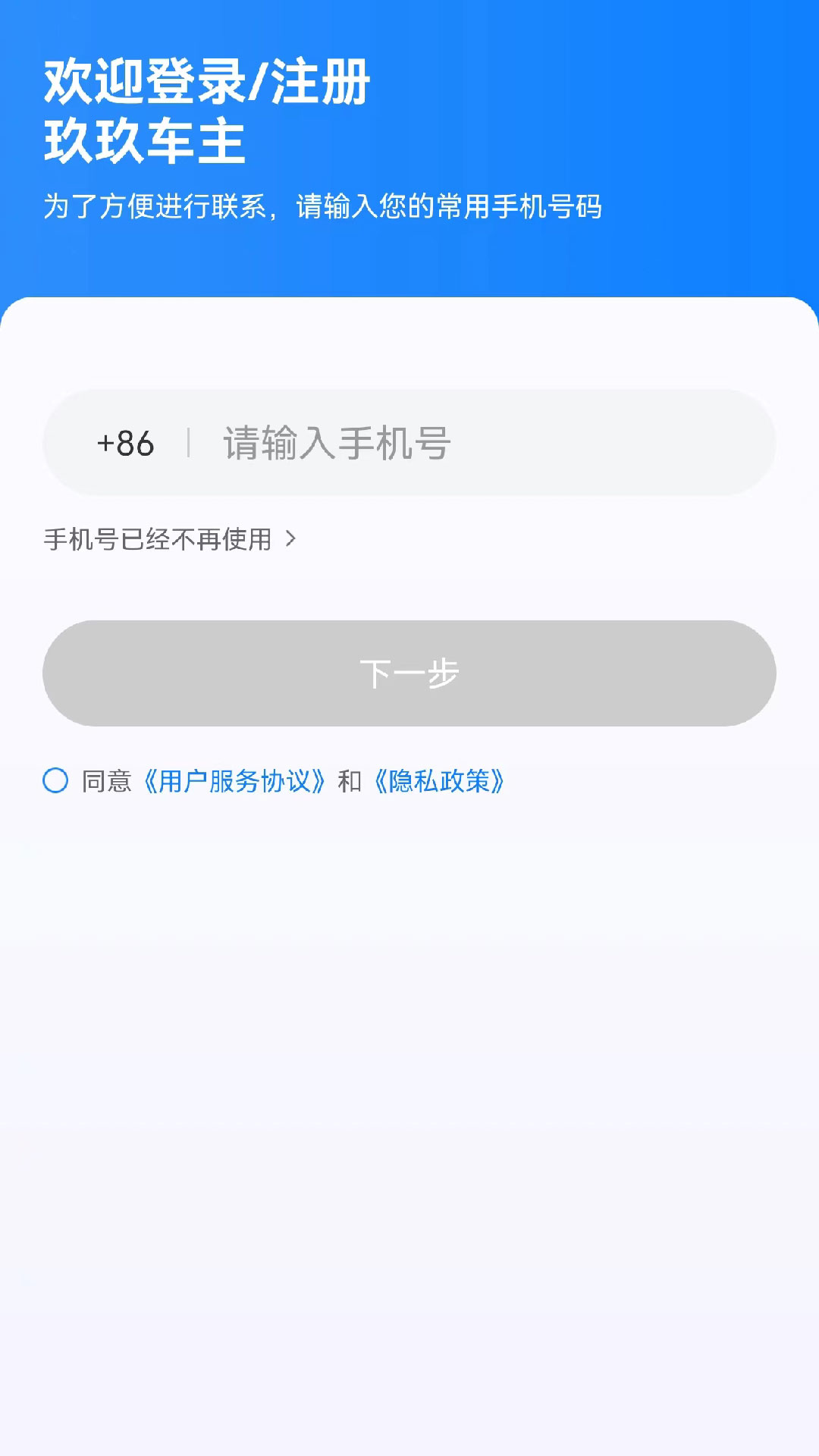The height and width of the screenshot is (1456, 819).
Task: Select the consent radio button before 同意
Action: (55, 781)
